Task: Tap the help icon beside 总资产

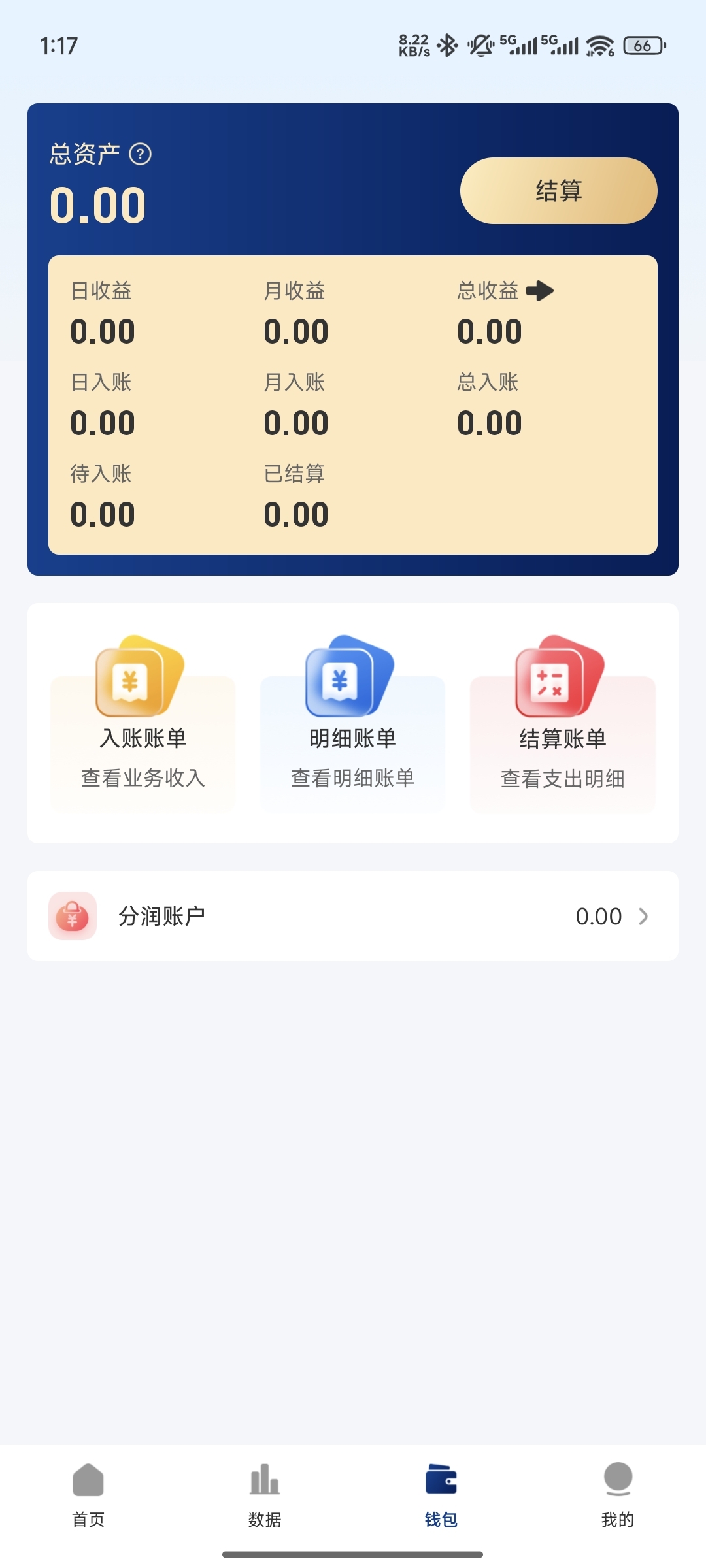Action: 141,155
